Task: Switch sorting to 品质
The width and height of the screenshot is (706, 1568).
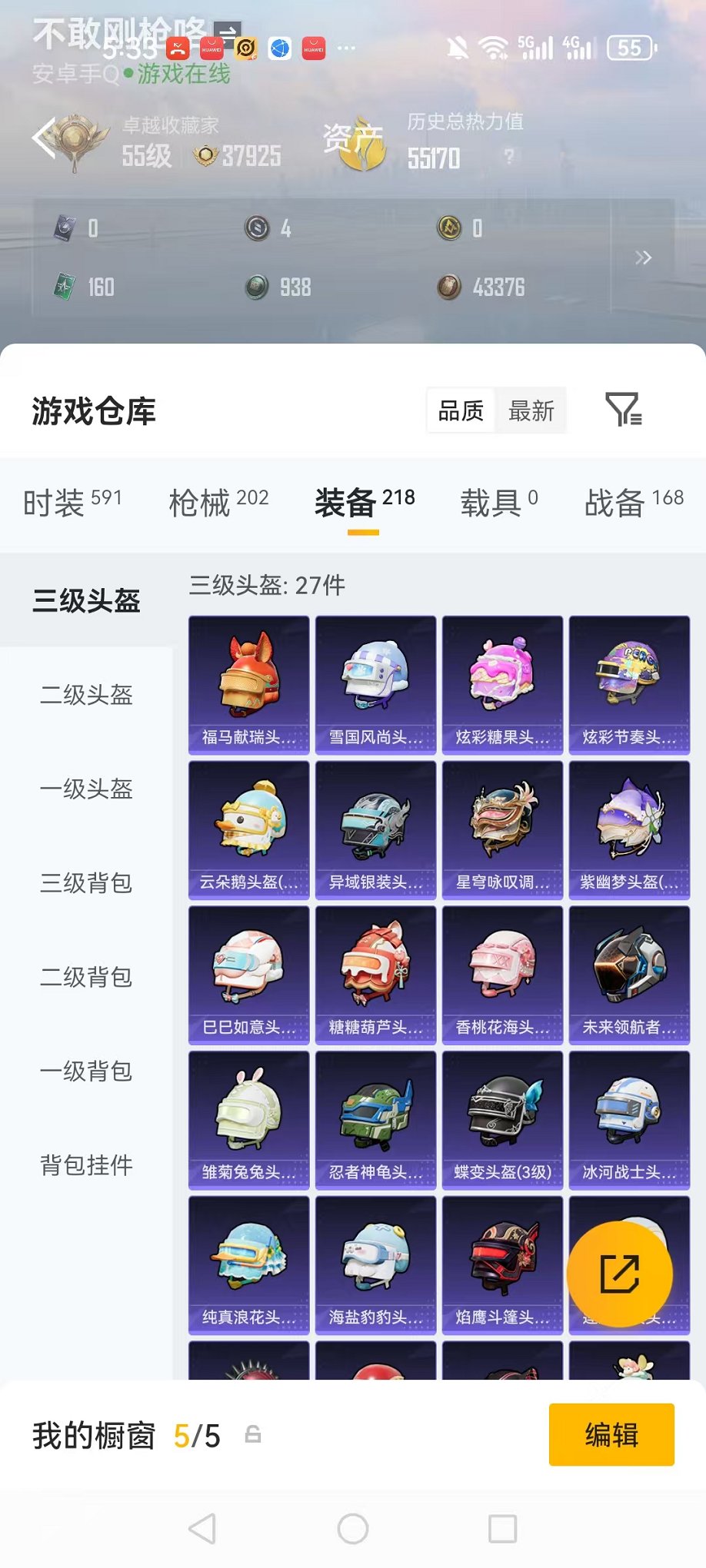Action: click(460, 411)
